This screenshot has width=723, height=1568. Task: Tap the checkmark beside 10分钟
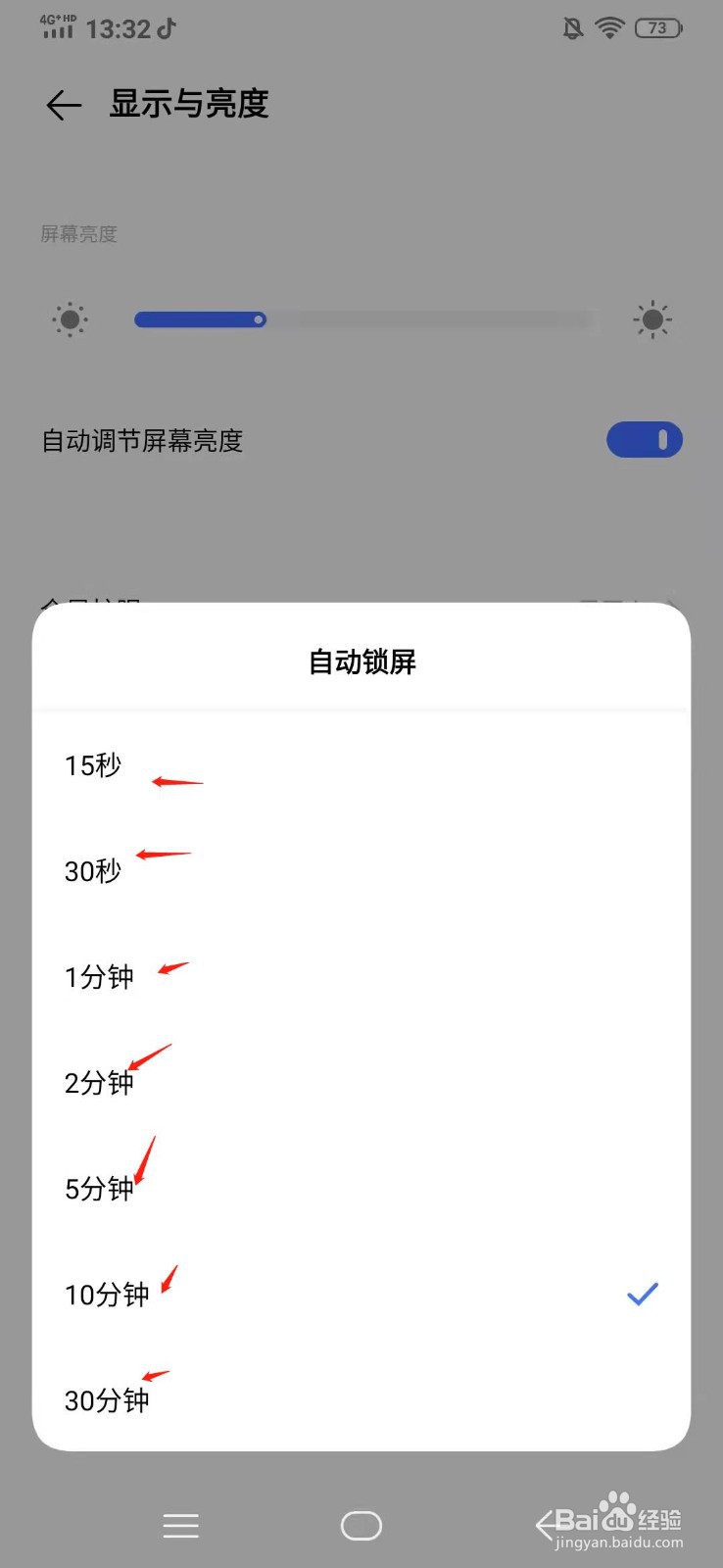point(642,1294)
